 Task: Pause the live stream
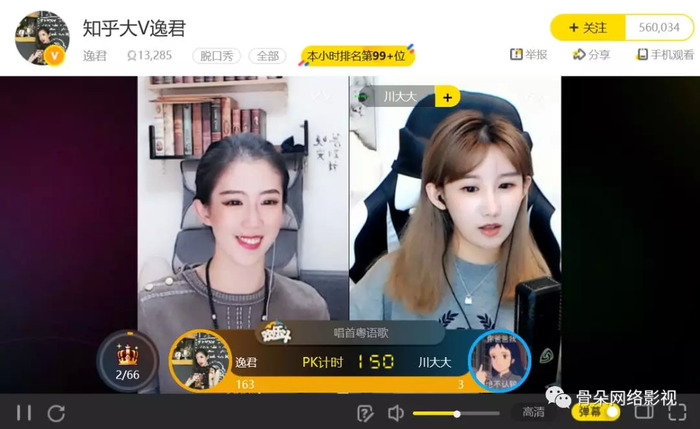coord(24,413)
